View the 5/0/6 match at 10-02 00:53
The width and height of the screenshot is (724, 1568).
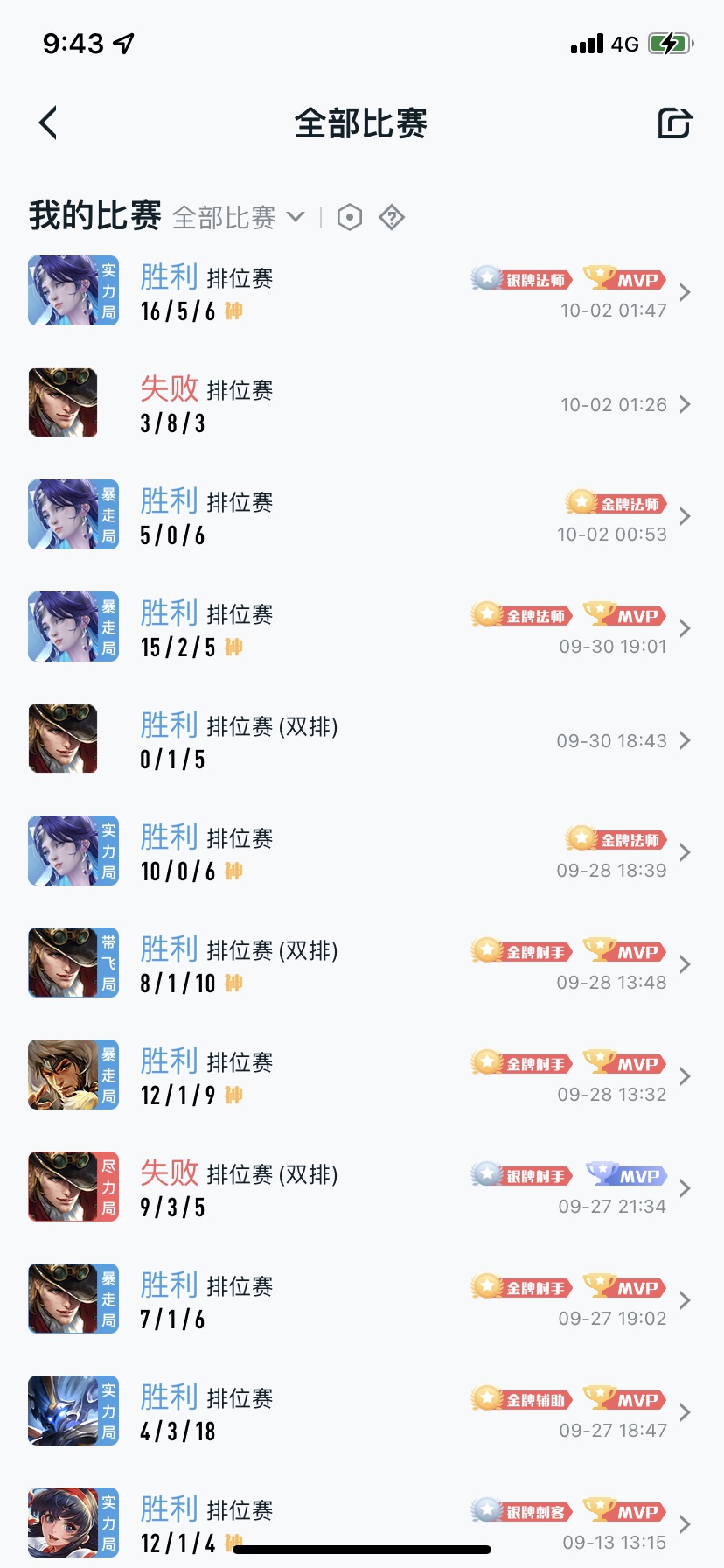(362, 515)
